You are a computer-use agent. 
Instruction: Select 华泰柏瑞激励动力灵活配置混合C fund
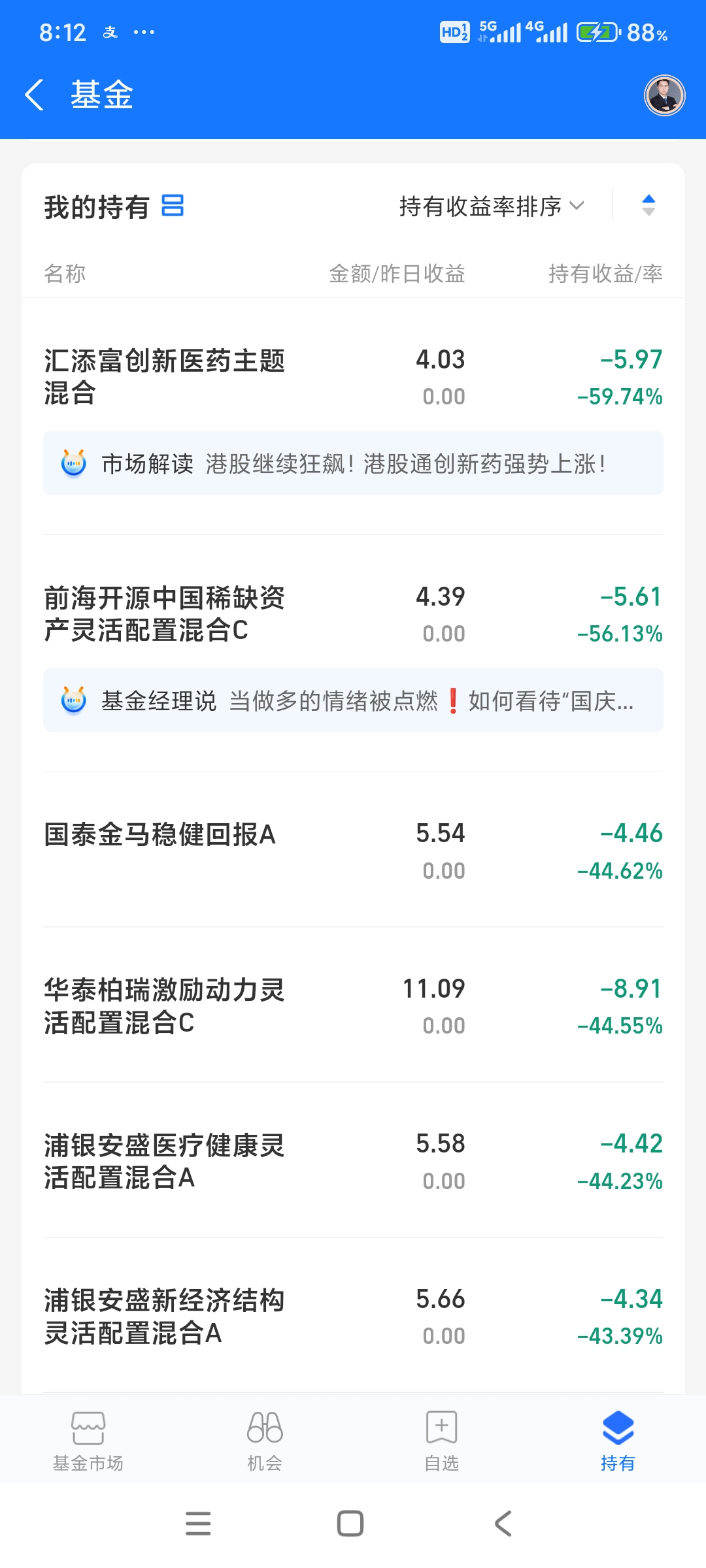[x=165, y=1006]
